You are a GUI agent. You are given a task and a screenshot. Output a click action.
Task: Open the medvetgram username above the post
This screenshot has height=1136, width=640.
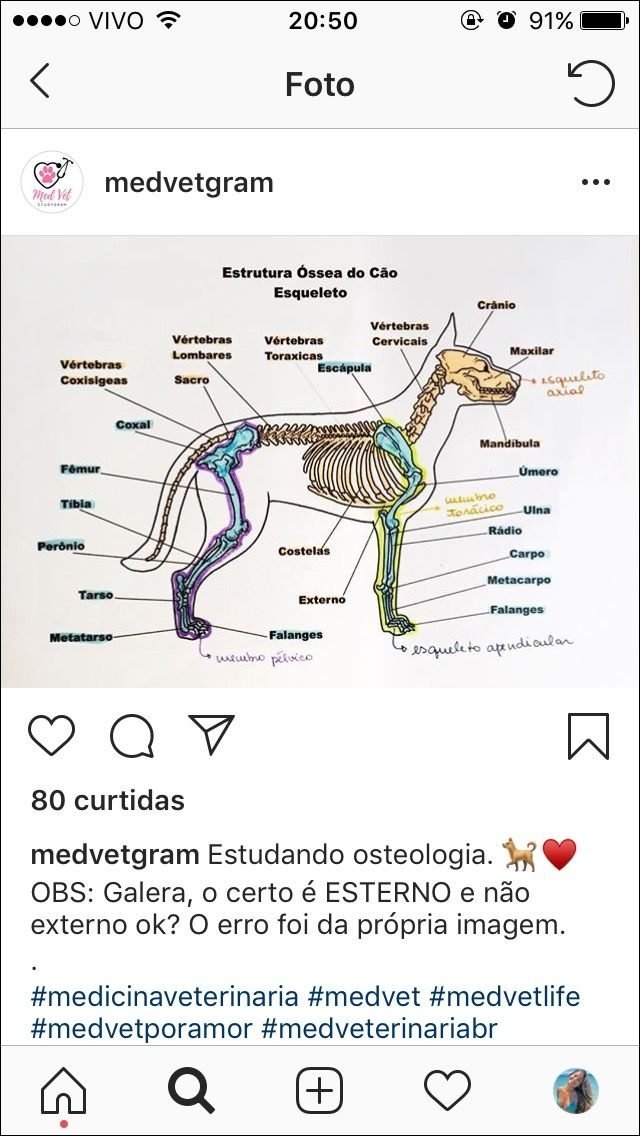point(189,183)
